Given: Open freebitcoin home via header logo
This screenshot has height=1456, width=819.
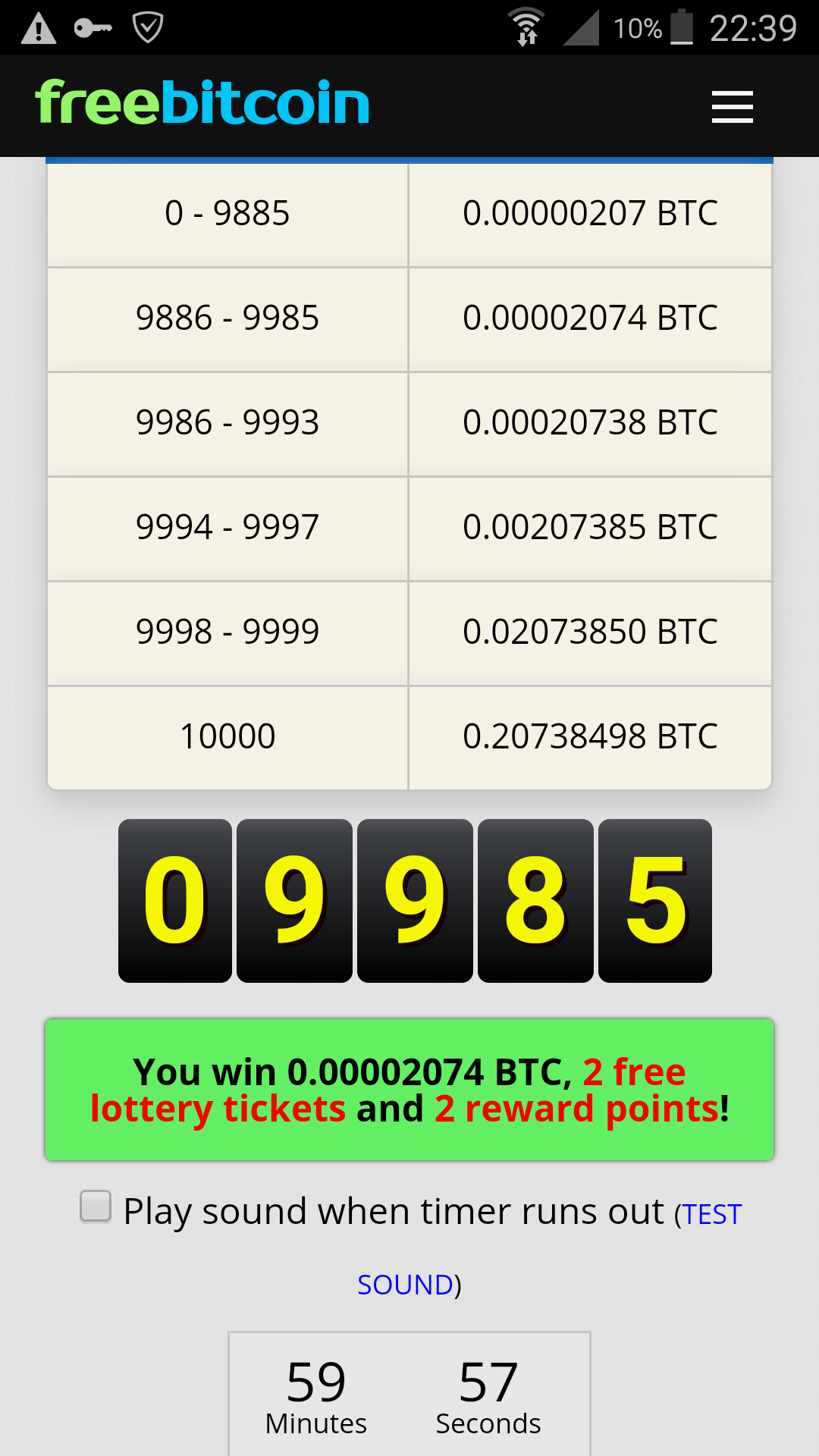Looking at the screenshot, I should 202,103.
